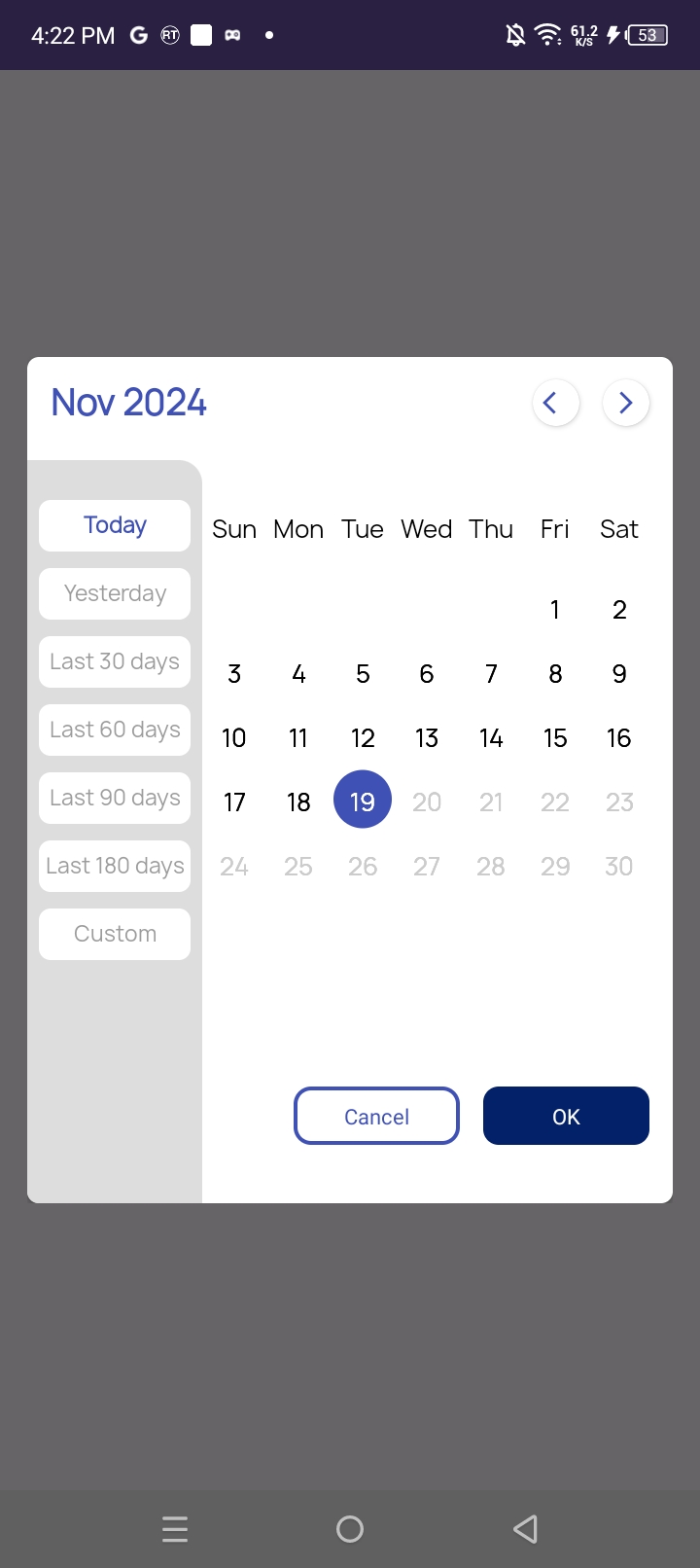700x1568 pixels.
Task: Go to the next month
Action: point(625,403)
